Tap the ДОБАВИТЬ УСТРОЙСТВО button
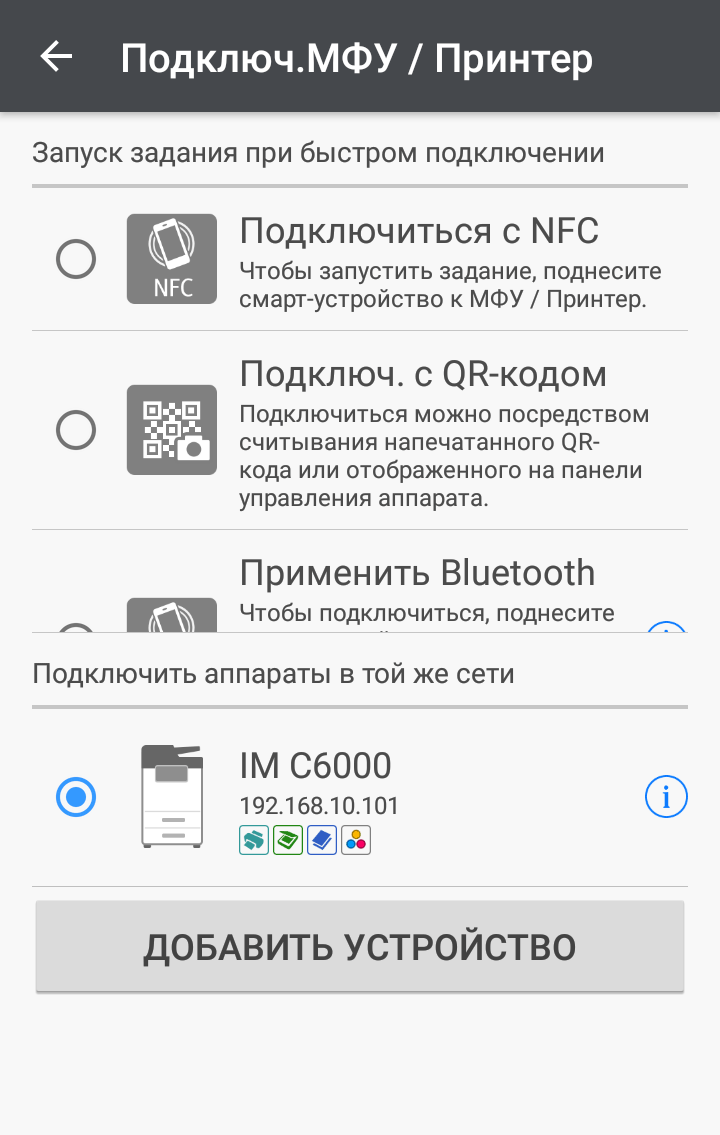720x1135 pixels. [360, 947]
